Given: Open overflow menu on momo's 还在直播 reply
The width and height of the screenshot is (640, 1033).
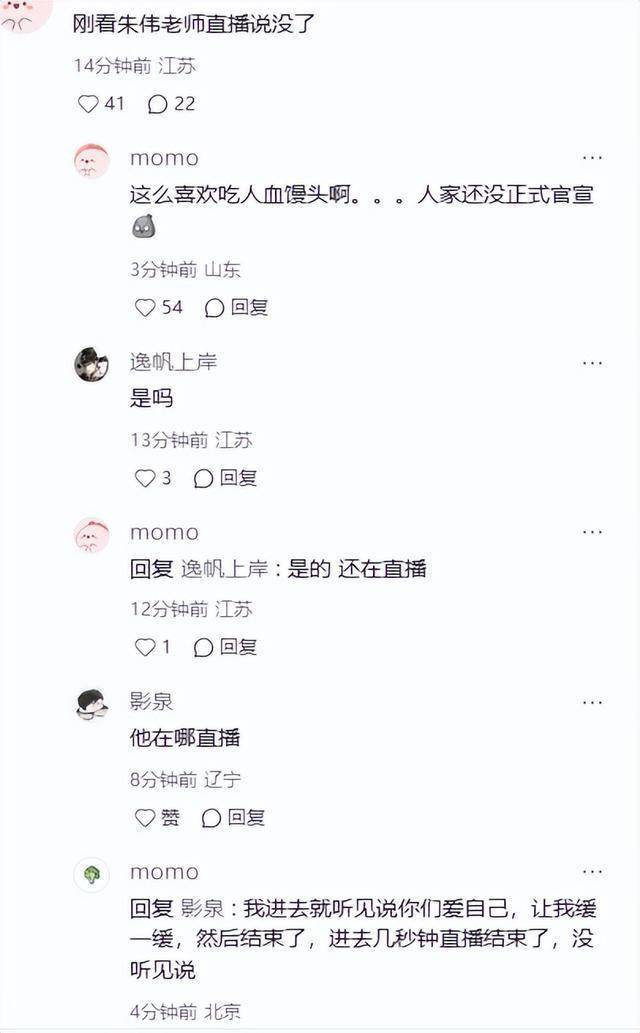Looking at the screenshot, I should pyautogui.click(x=592, y=532).
